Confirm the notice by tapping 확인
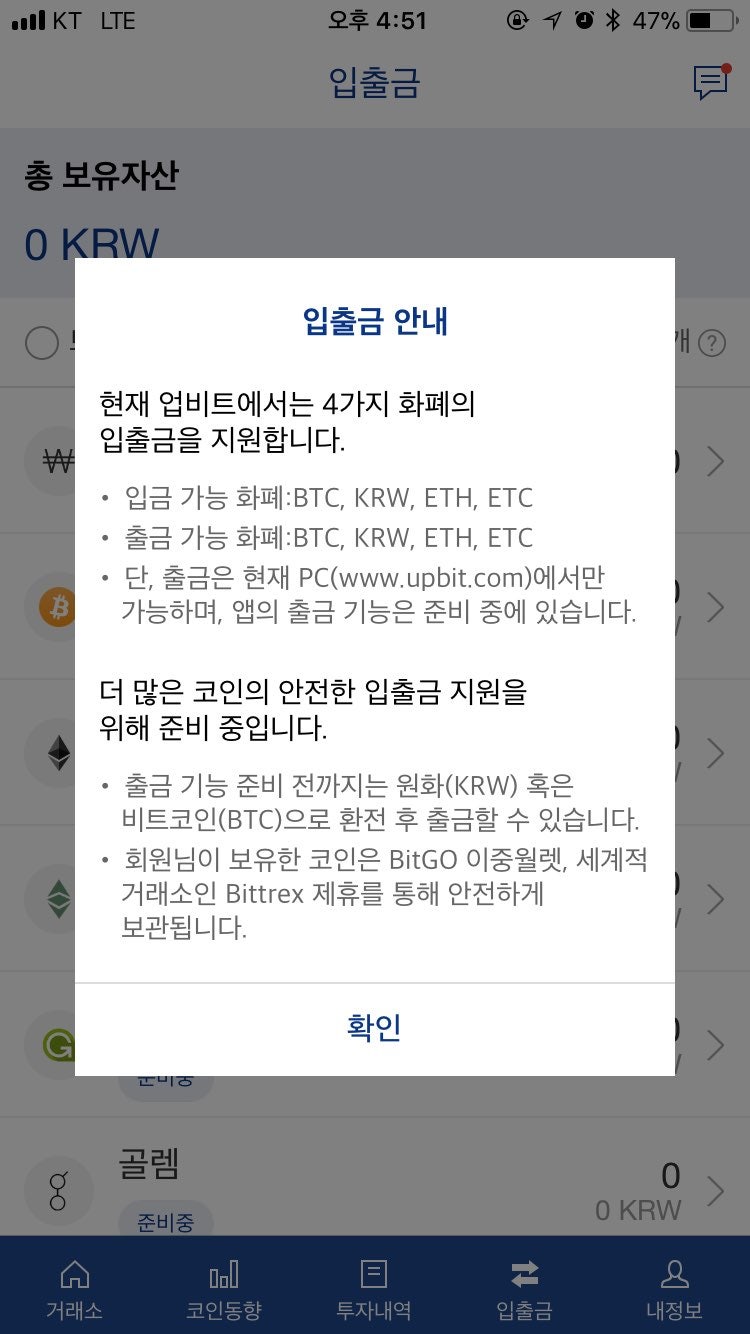 pyautogui.click(x=374, y=1025)
